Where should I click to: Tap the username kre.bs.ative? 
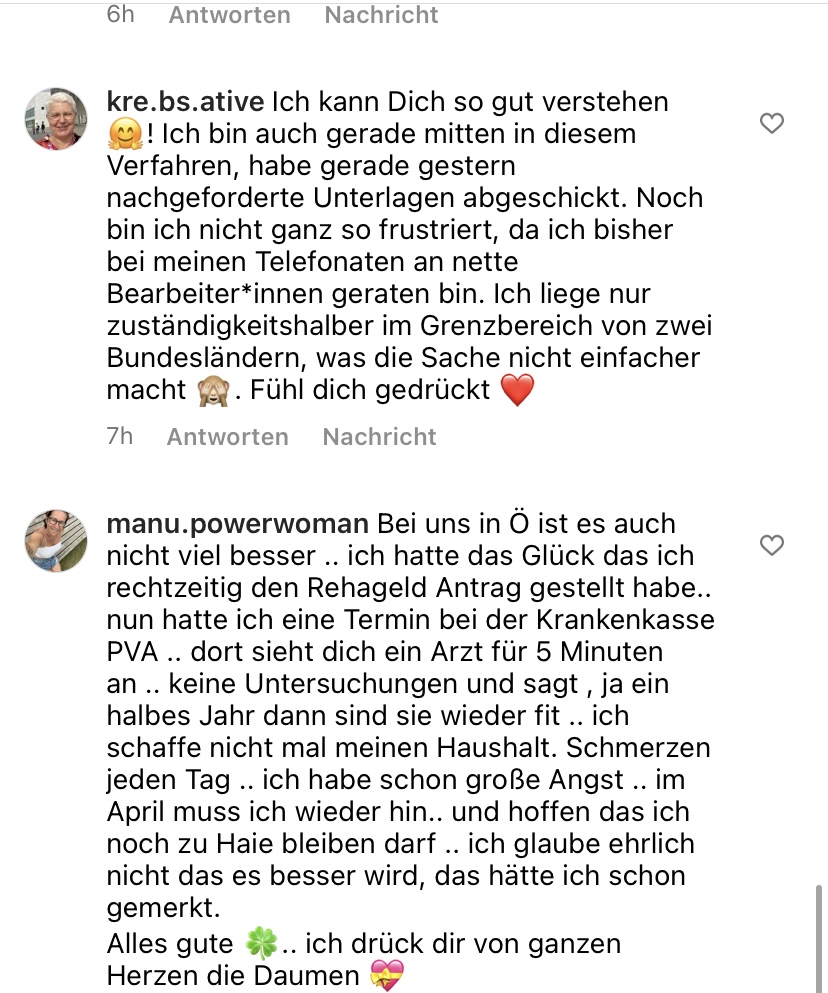[184, 102]
